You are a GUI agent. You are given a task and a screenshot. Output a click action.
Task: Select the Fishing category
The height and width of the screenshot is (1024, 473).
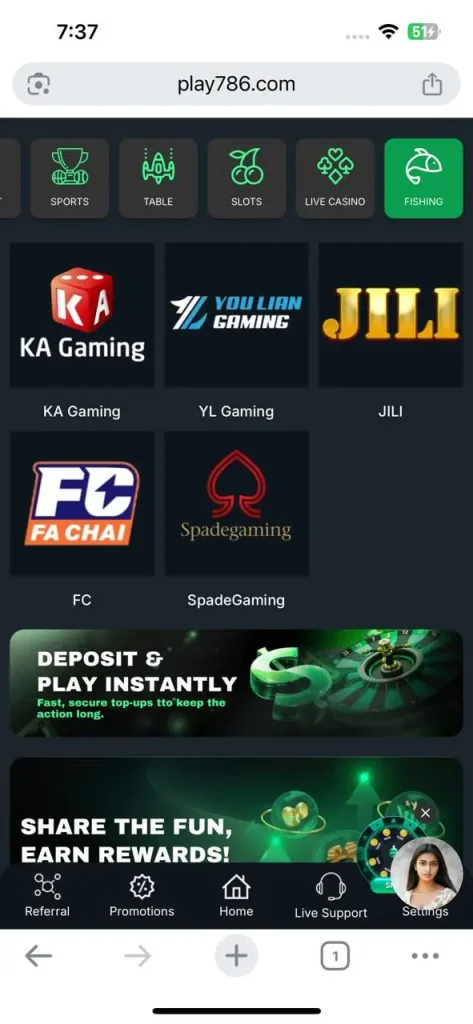pos(423,178)
